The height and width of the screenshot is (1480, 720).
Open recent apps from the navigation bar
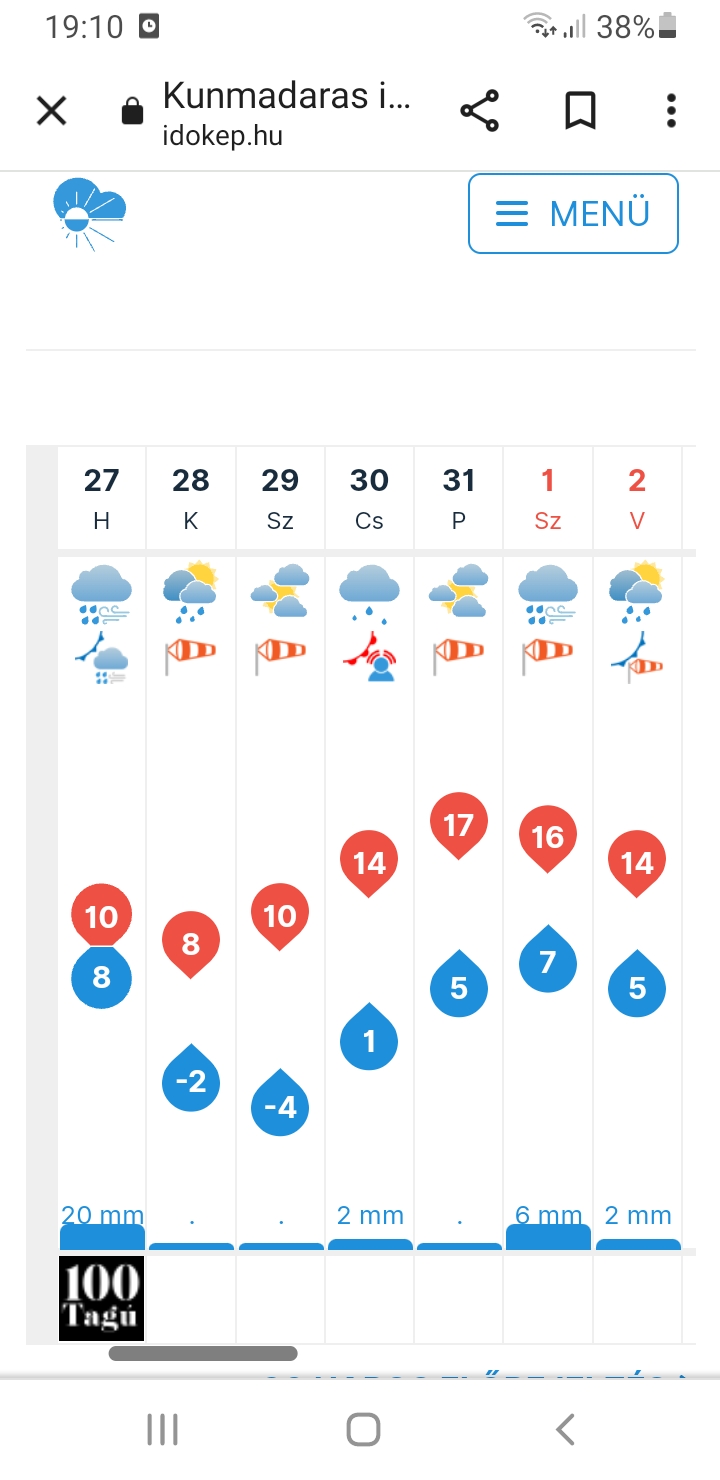[x=162, y=1429]
